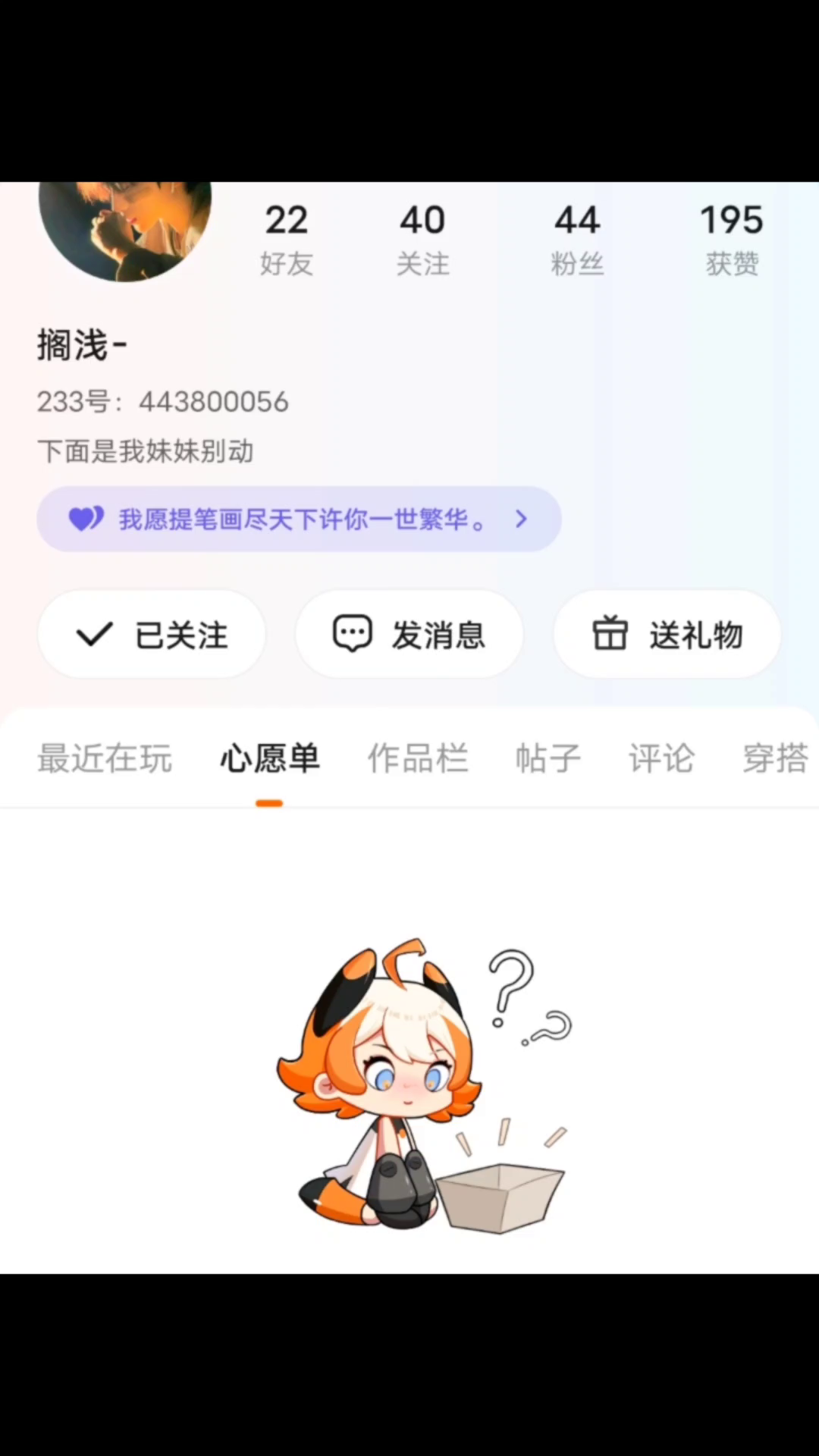The height and width of the screenshot is (1456, 819).
Task: Open the 穿搭 tab
Action: (775, 758)
